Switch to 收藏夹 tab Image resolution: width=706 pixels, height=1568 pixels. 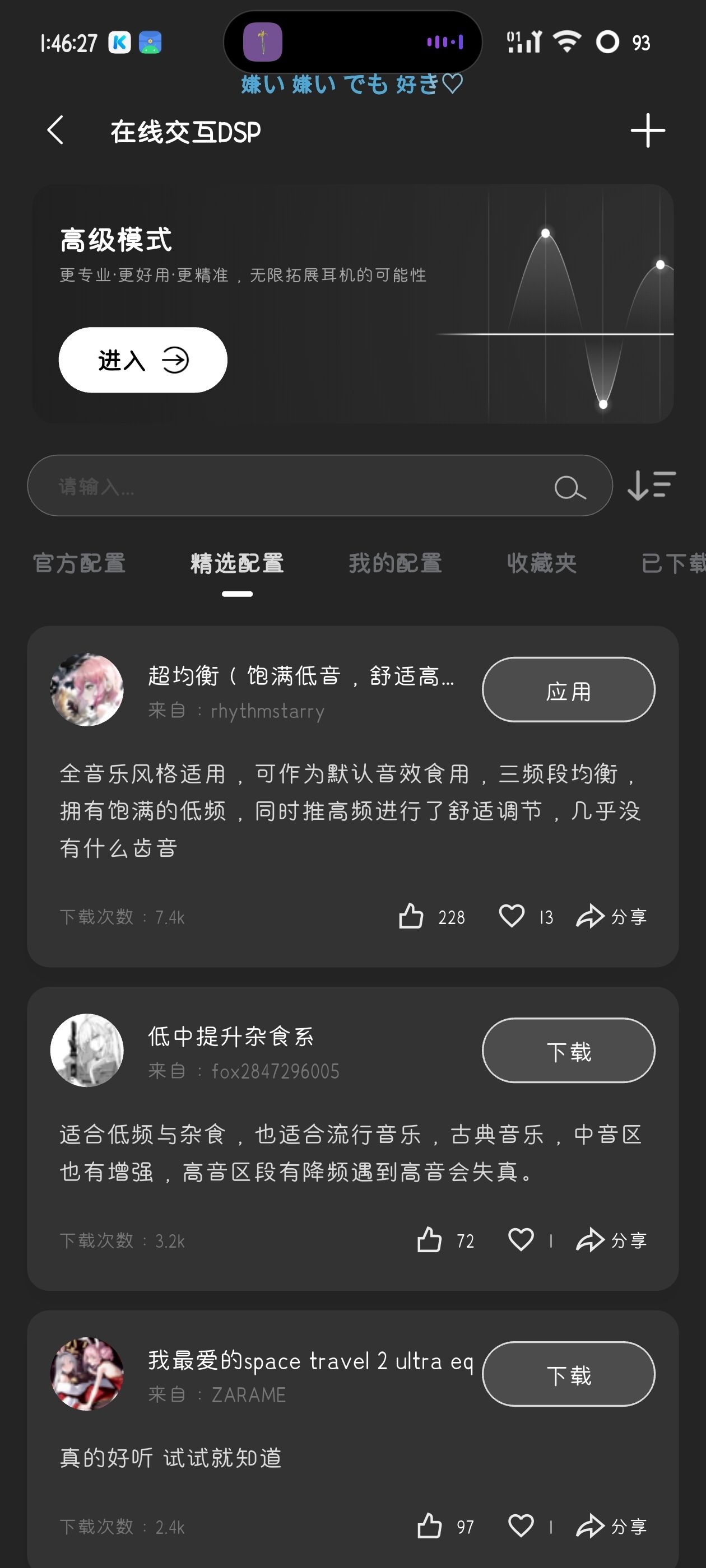click(541, 563)
